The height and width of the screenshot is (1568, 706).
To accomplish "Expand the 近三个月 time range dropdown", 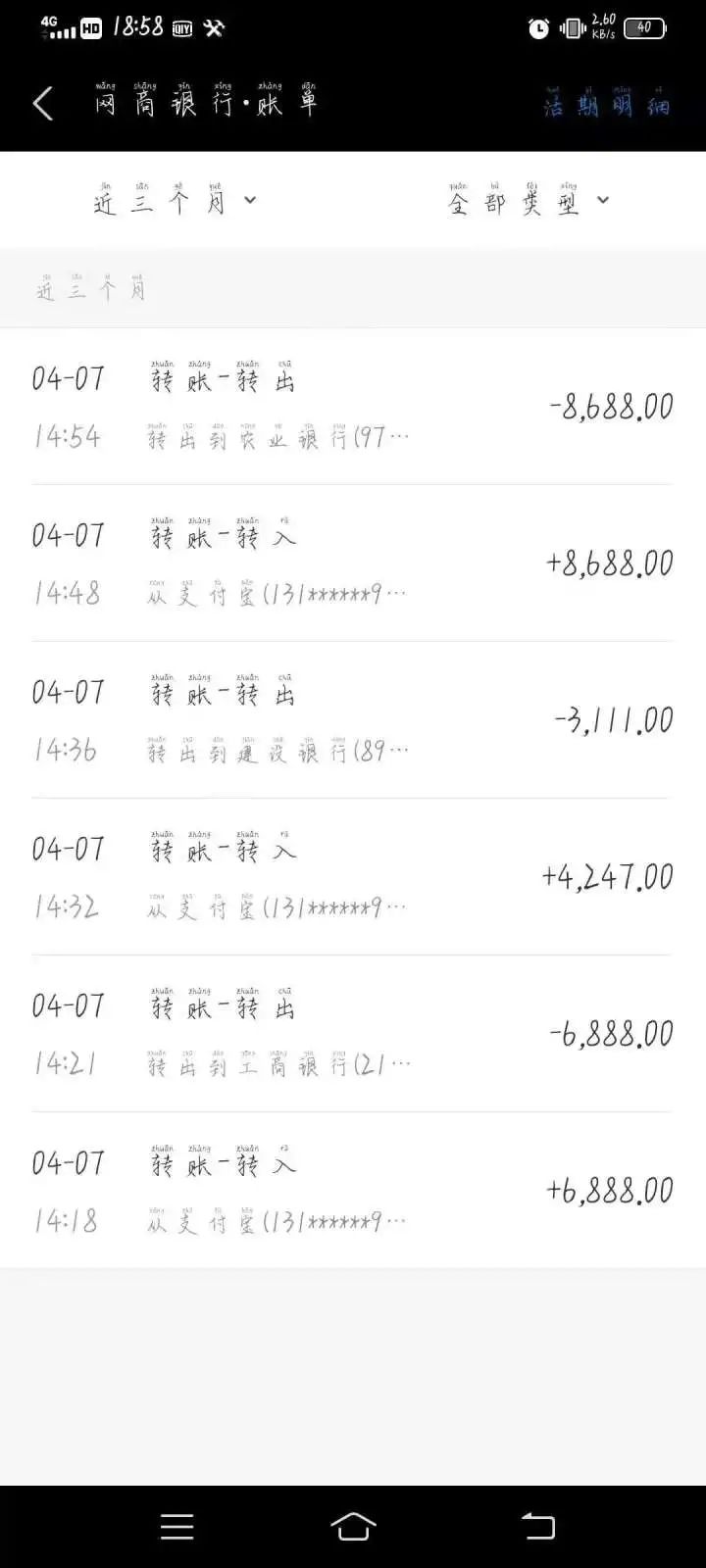I will pyautogui.click(x=175, y=201).
